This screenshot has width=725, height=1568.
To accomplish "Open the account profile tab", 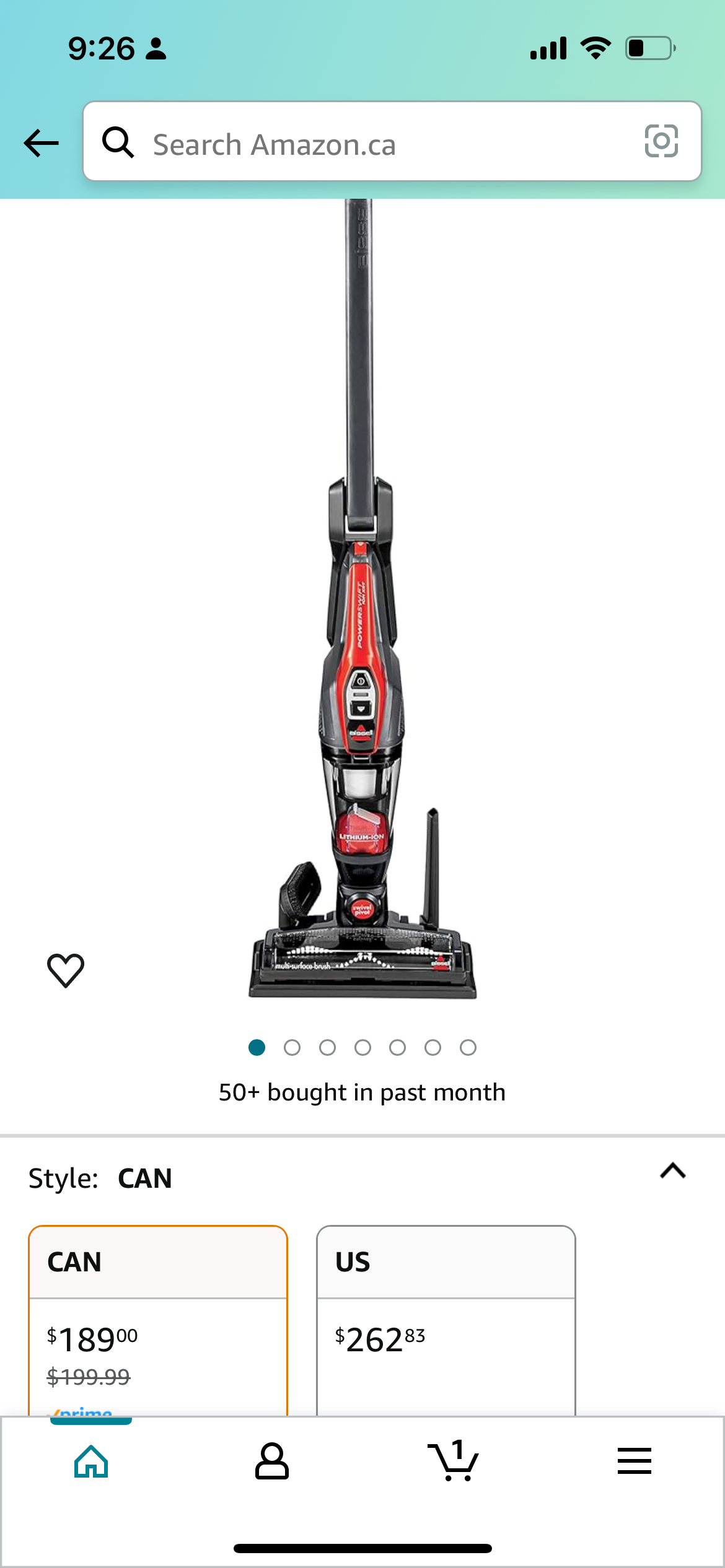I will click(272, 1461).
